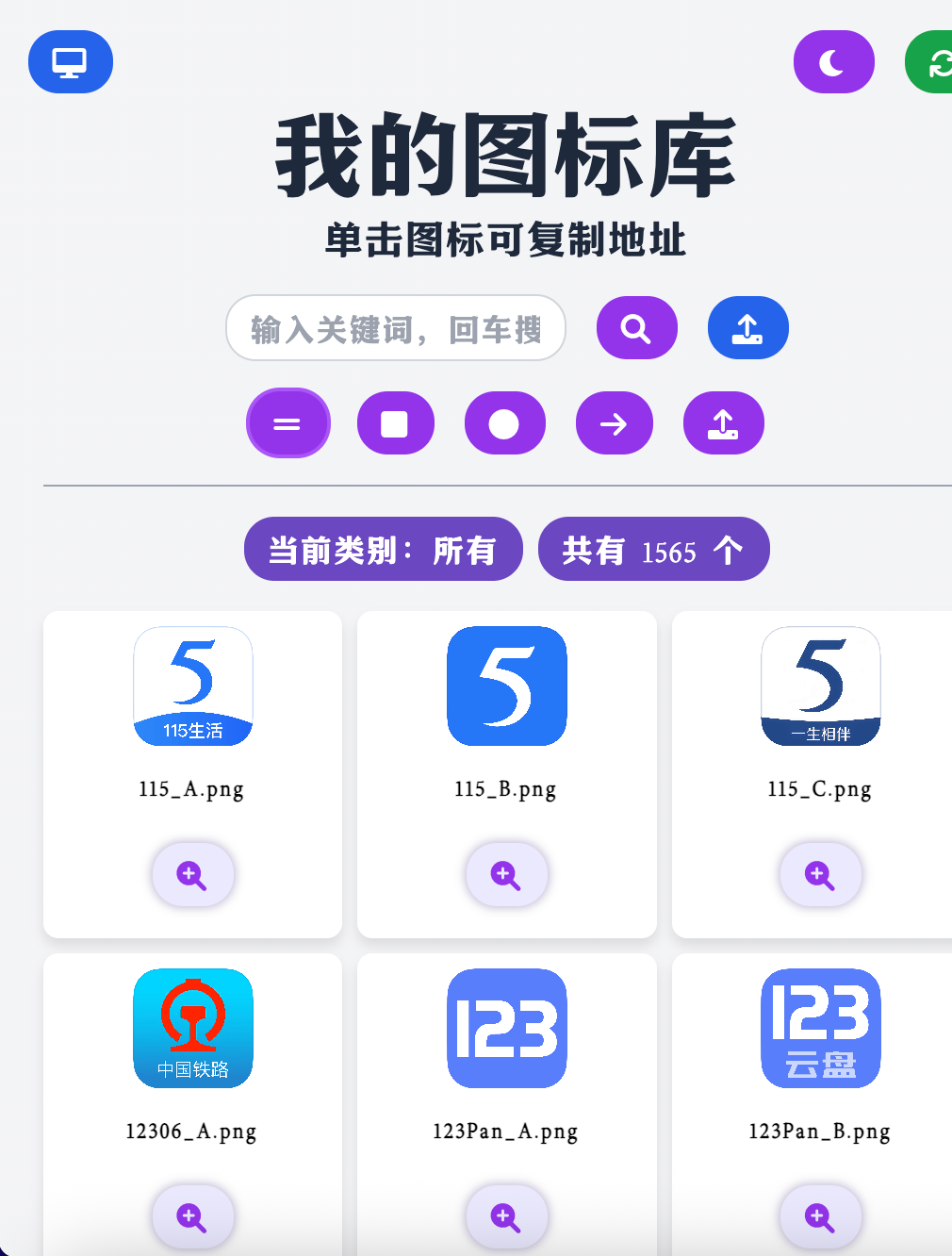This screenshot has height=1256, width=952.
Task: Open the 当前类别: 所有 category chip
Action: 383,549
